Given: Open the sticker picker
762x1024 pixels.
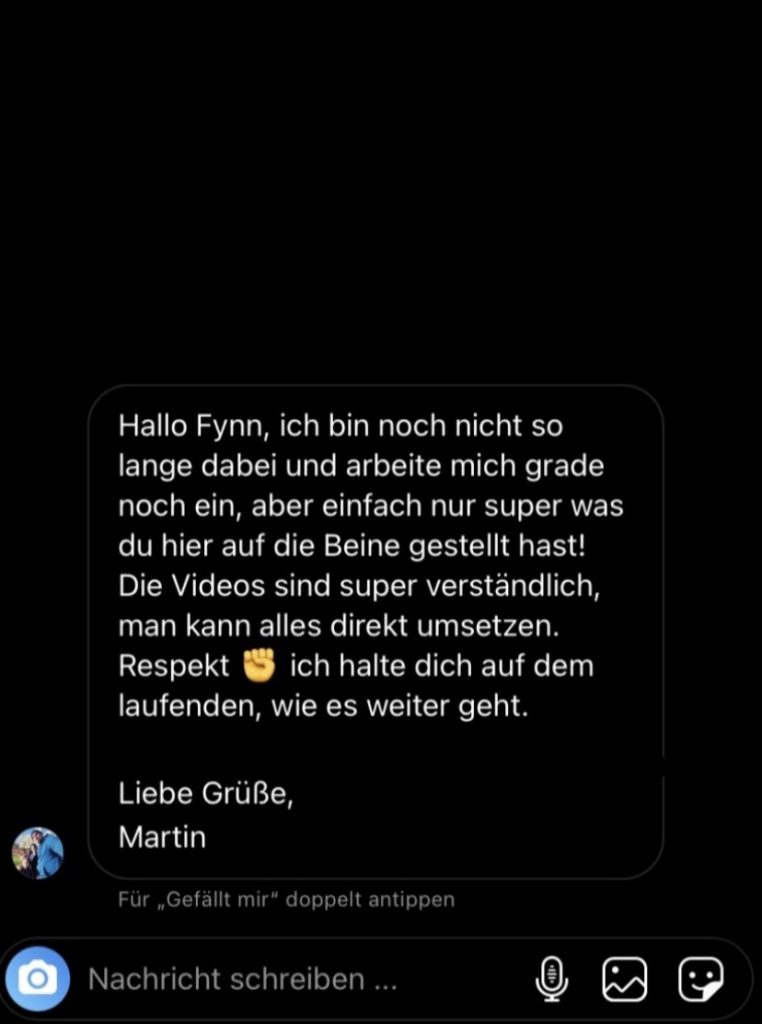Looking at the screenshot, I should 700,978.
